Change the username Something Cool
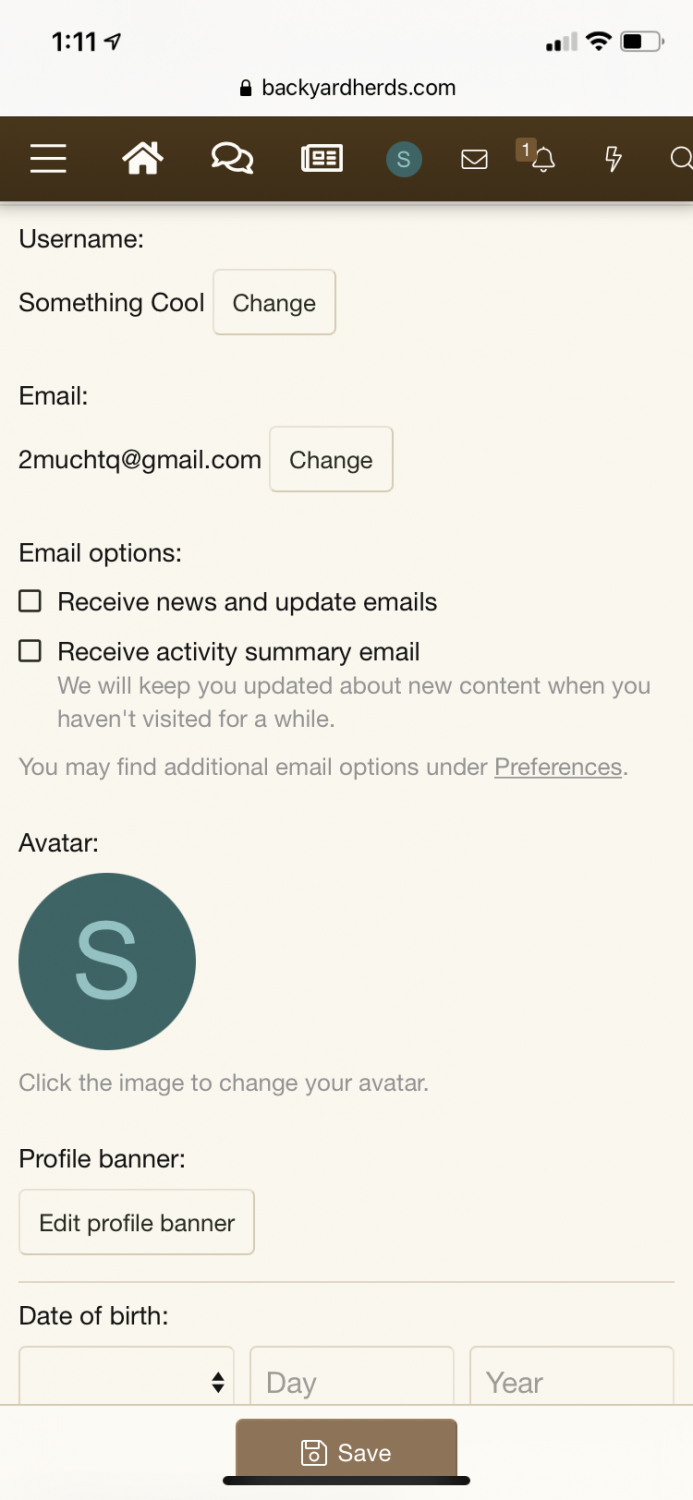Screen dimensions: 693x1500 (274, 303)
